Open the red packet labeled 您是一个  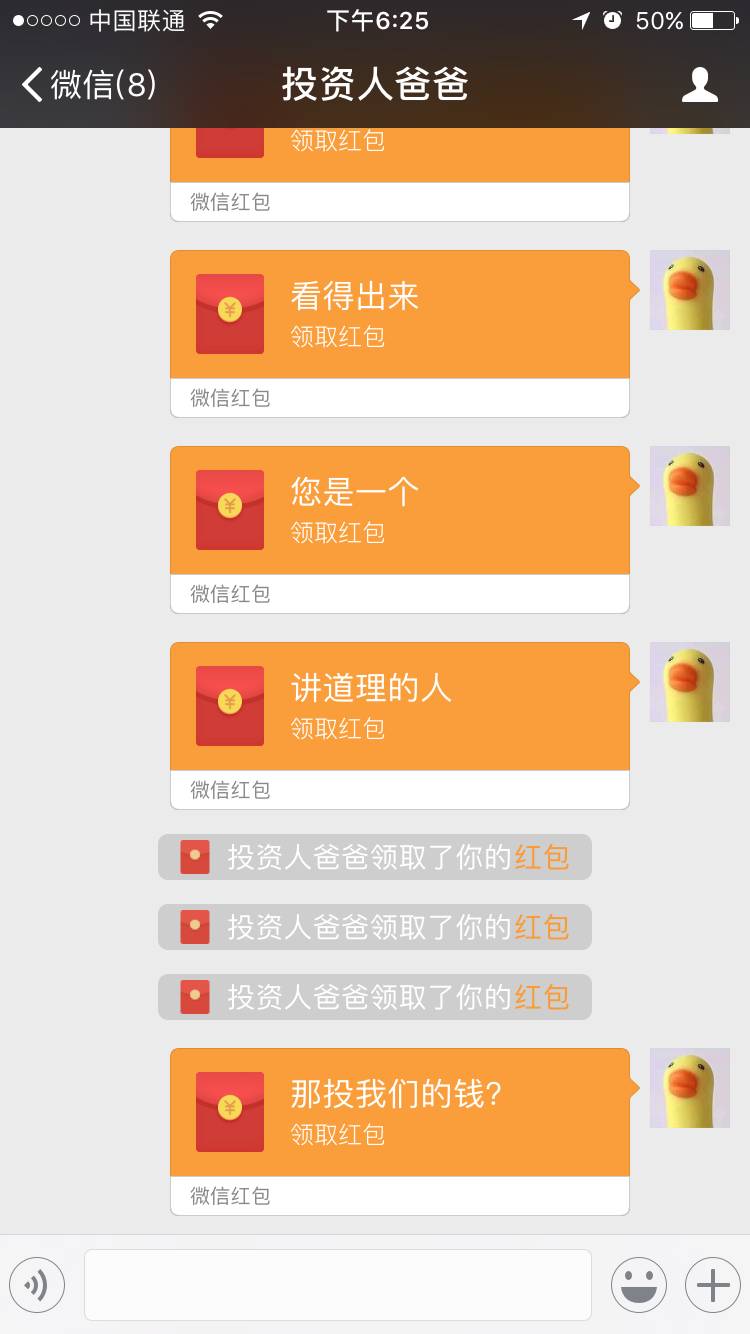click(x=399, y=511)
